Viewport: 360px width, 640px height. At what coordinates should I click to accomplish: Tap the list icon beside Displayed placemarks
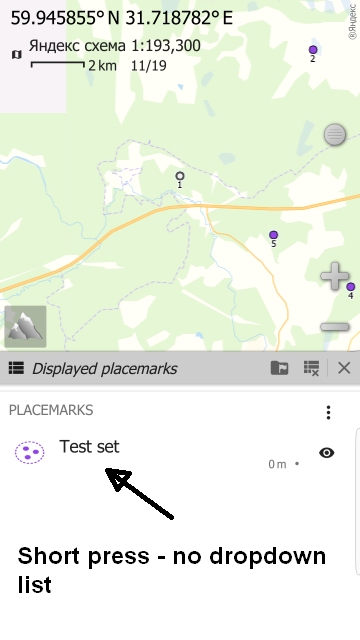coord(16,368)
